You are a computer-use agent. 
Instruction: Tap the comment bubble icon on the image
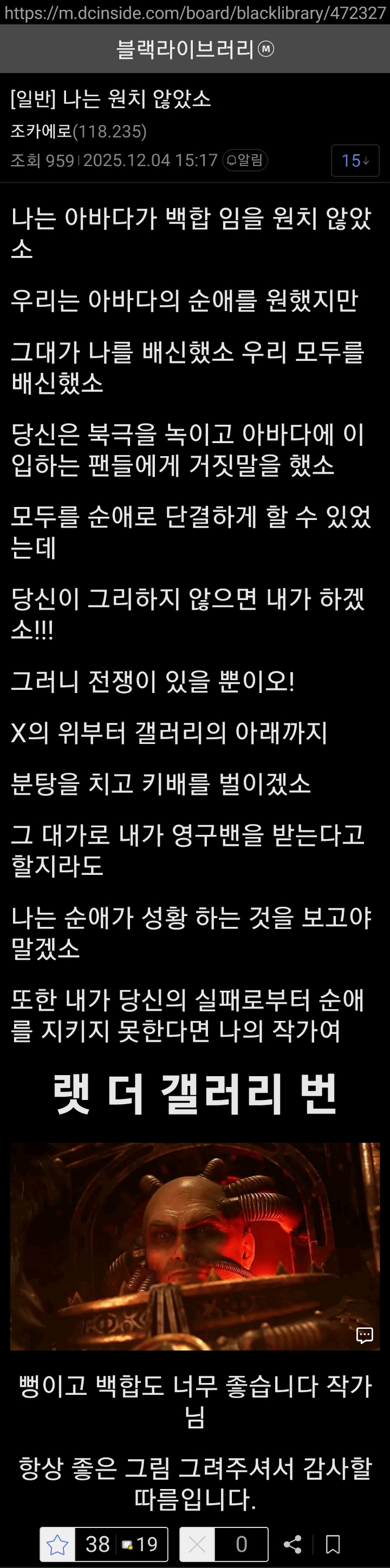tap(365, 1335)
